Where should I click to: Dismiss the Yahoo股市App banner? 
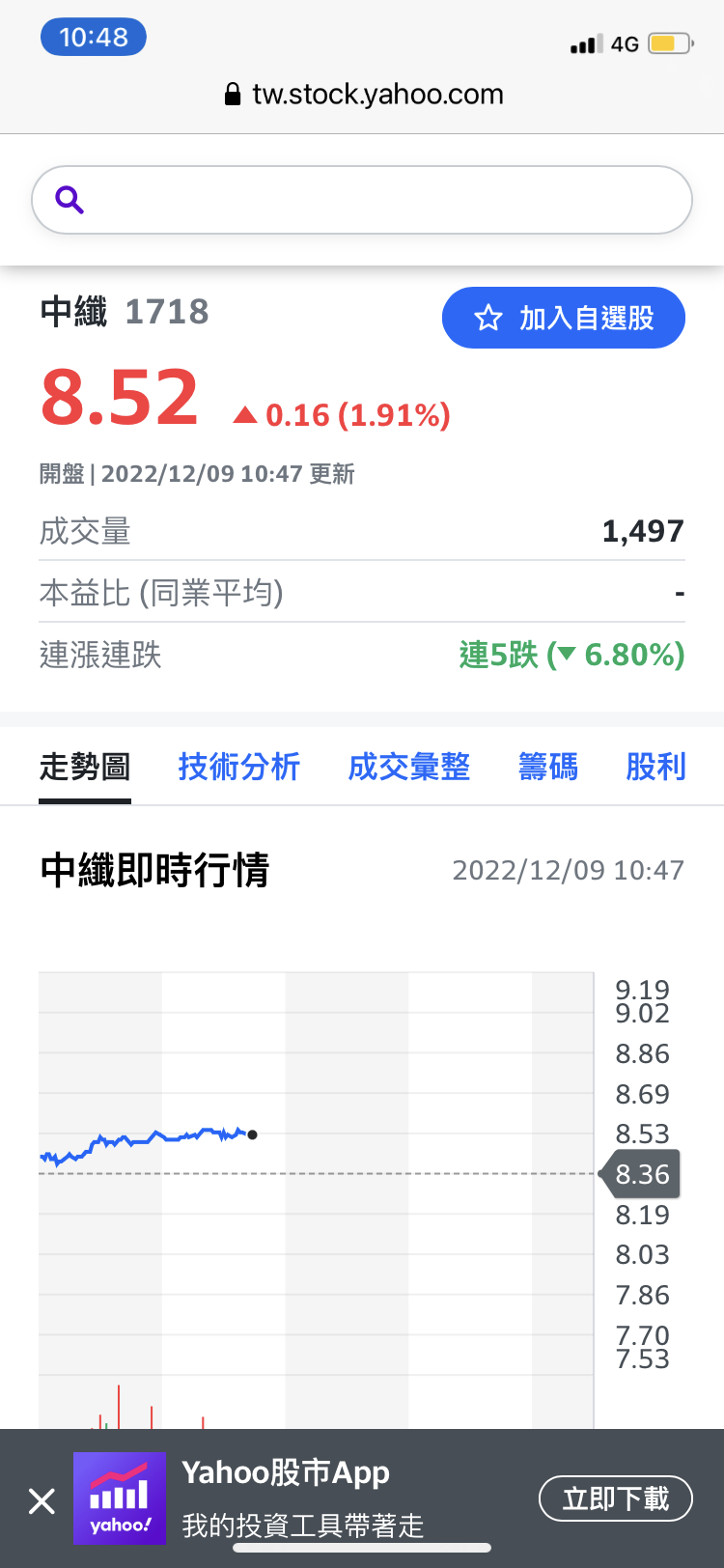(42, 1500)
